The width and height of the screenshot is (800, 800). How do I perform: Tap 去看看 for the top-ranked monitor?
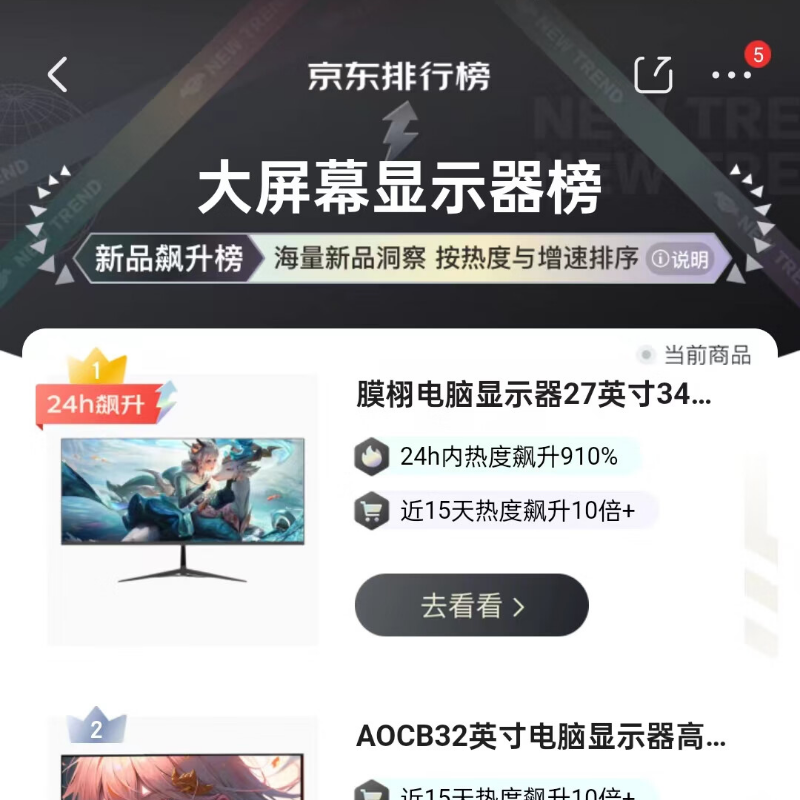472,605
